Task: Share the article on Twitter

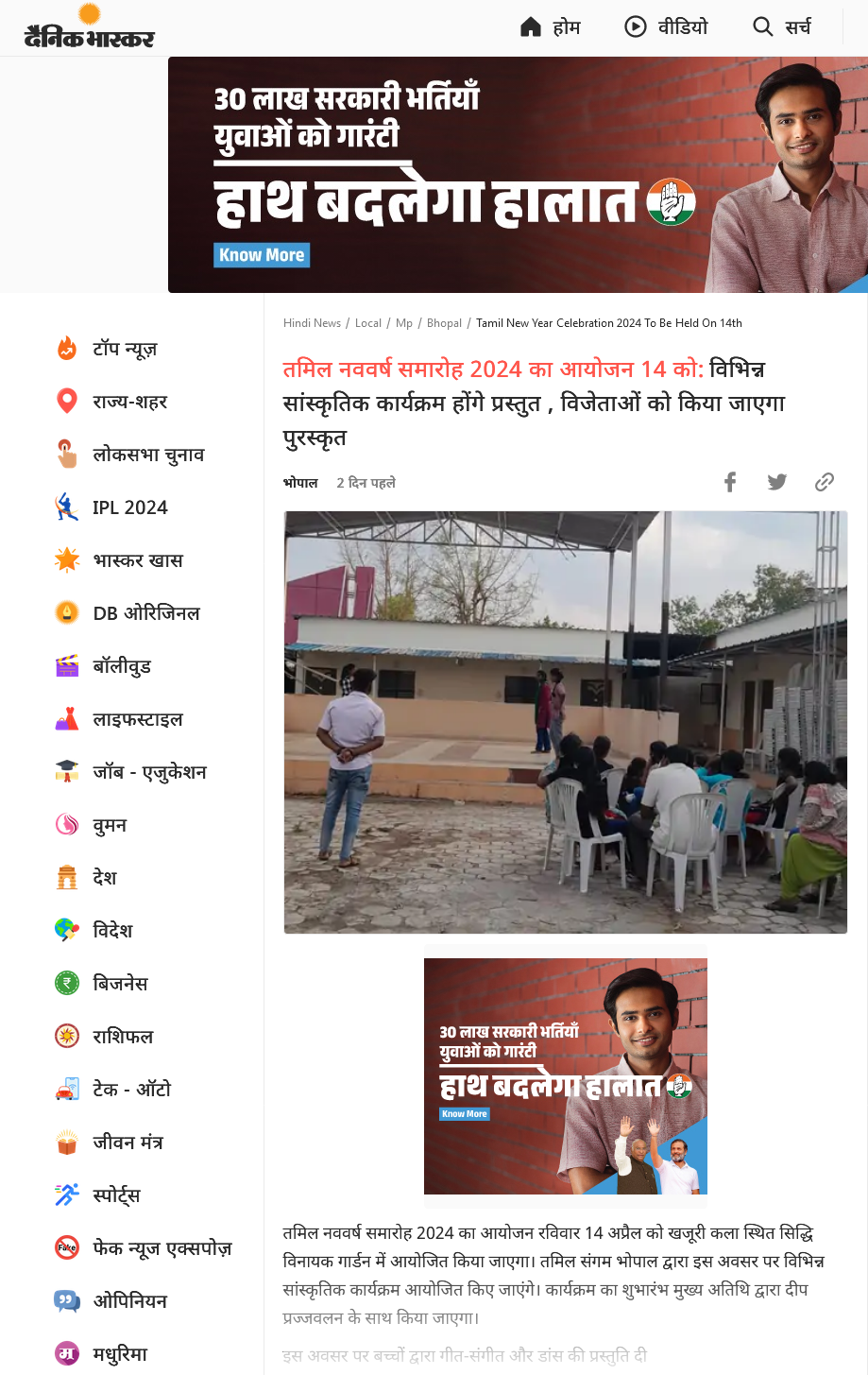Action: click(x=777, y=482)
